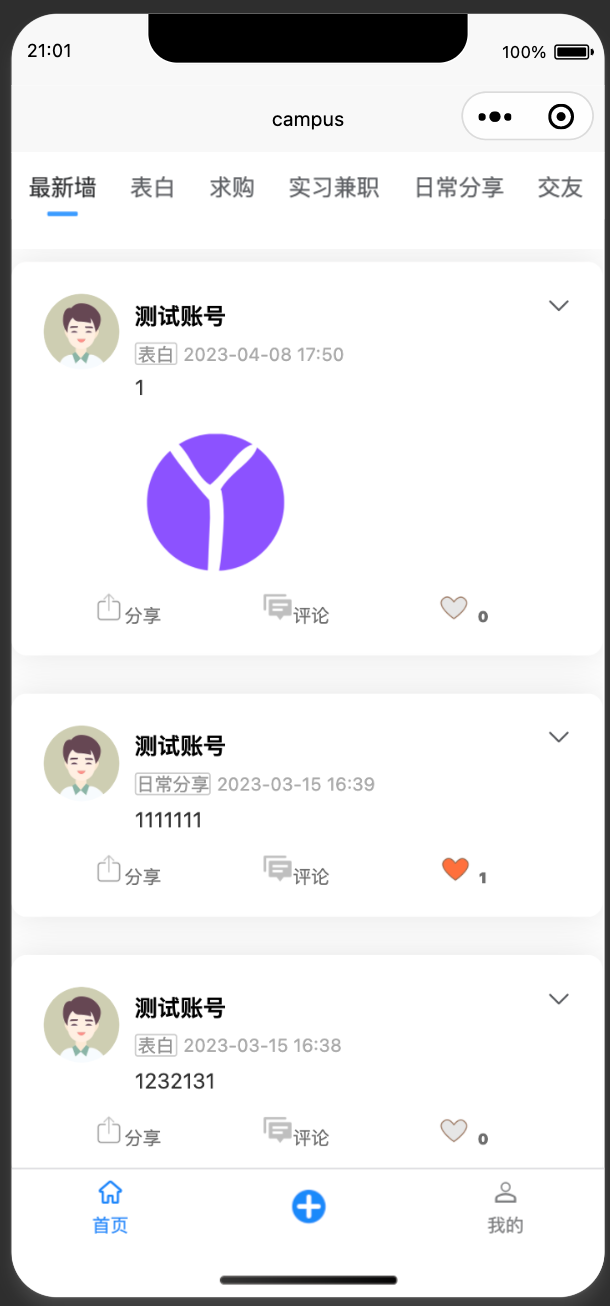
Task: Switch to the 表白 tab
Action: (152, 187)
